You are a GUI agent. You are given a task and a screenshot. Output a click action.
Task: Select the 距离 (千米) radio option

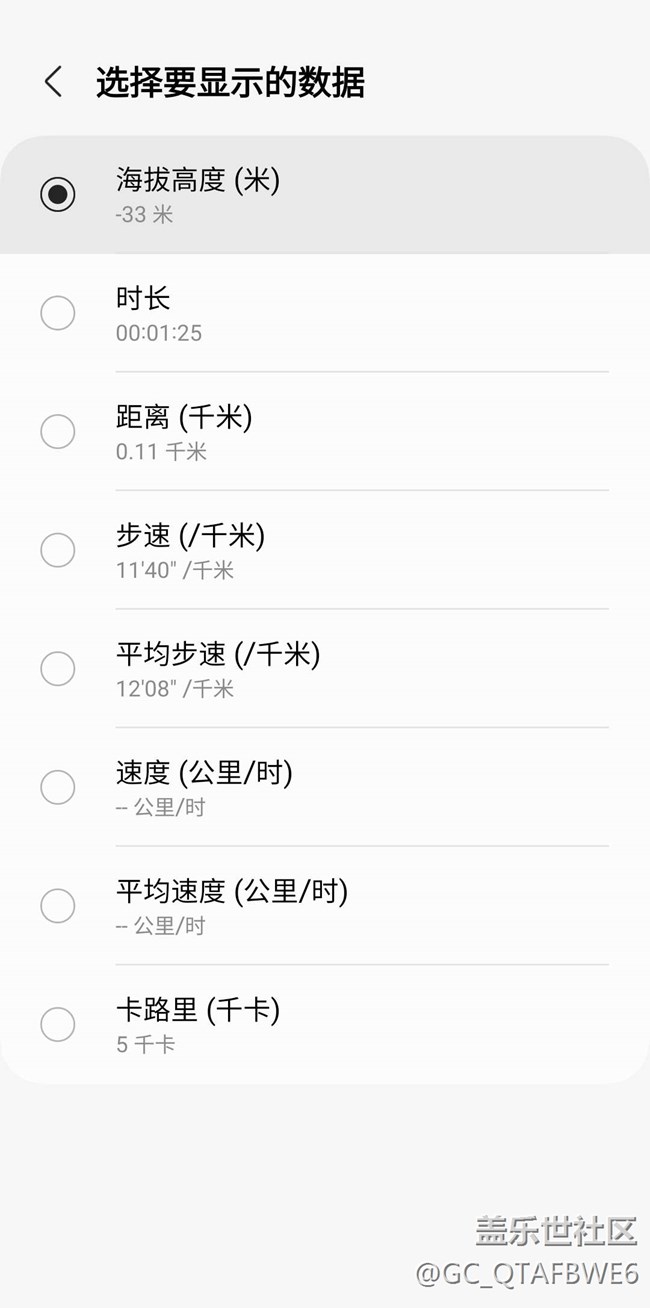pos(58,432)
